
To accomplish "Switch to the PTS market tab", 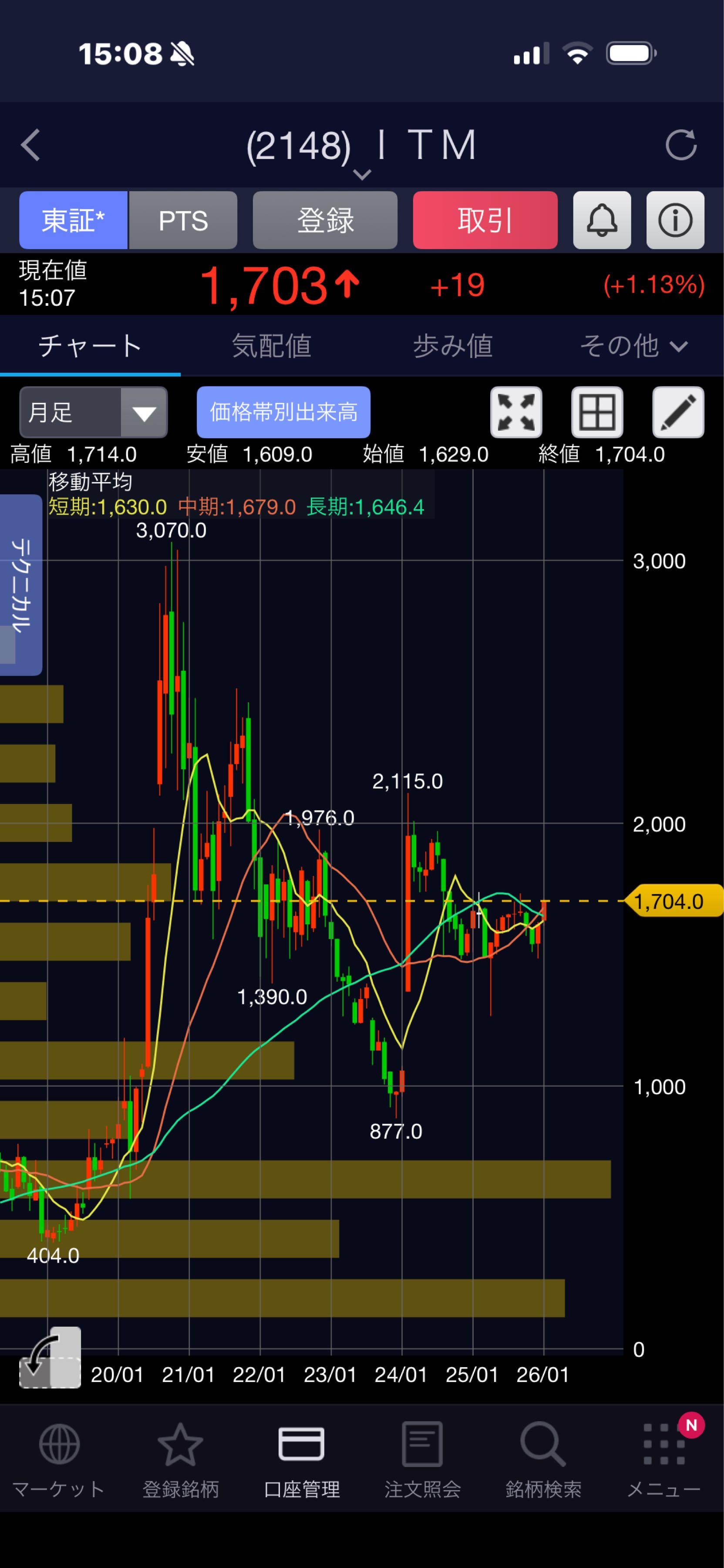I will (182, 220).
